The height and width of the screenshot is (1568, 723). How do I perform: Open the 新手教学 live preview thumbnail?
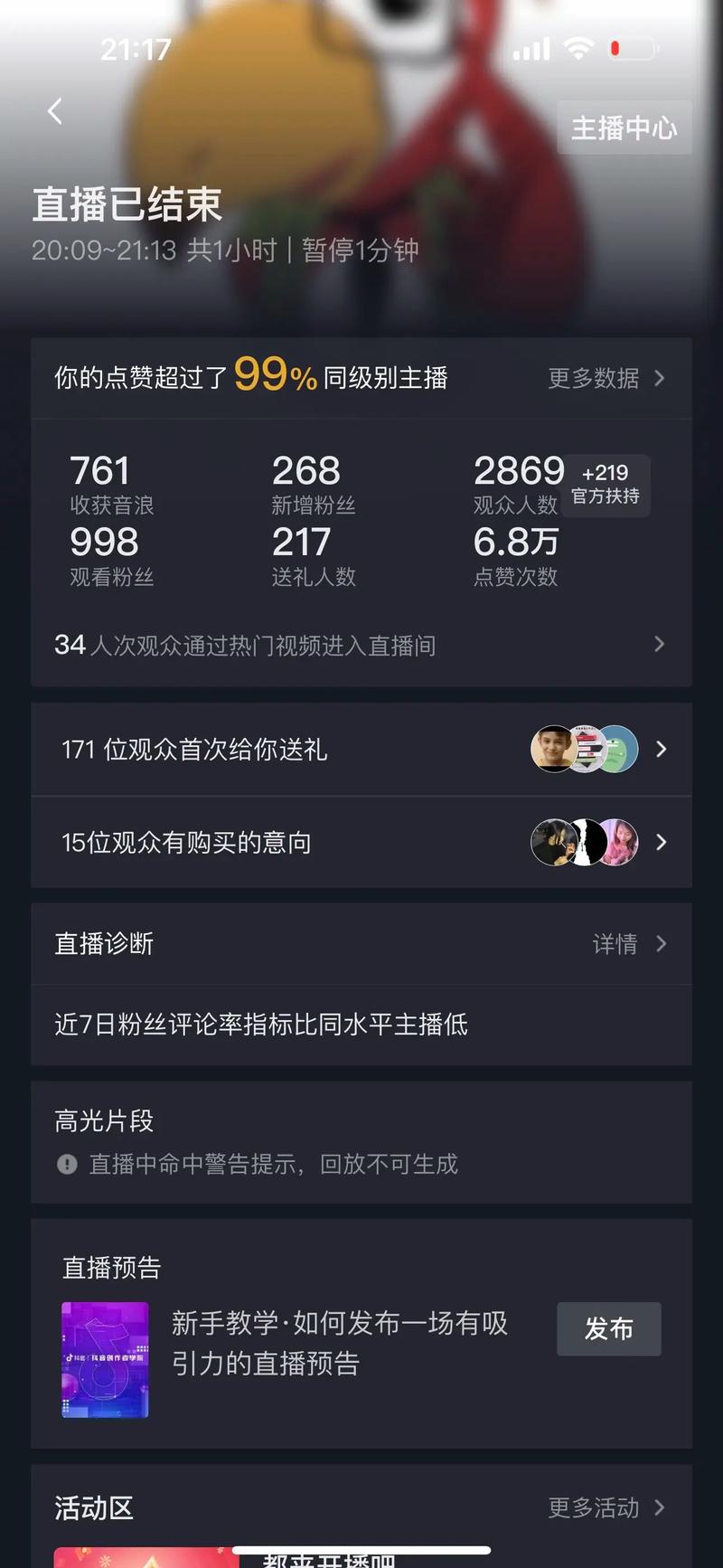point(105,1359)
